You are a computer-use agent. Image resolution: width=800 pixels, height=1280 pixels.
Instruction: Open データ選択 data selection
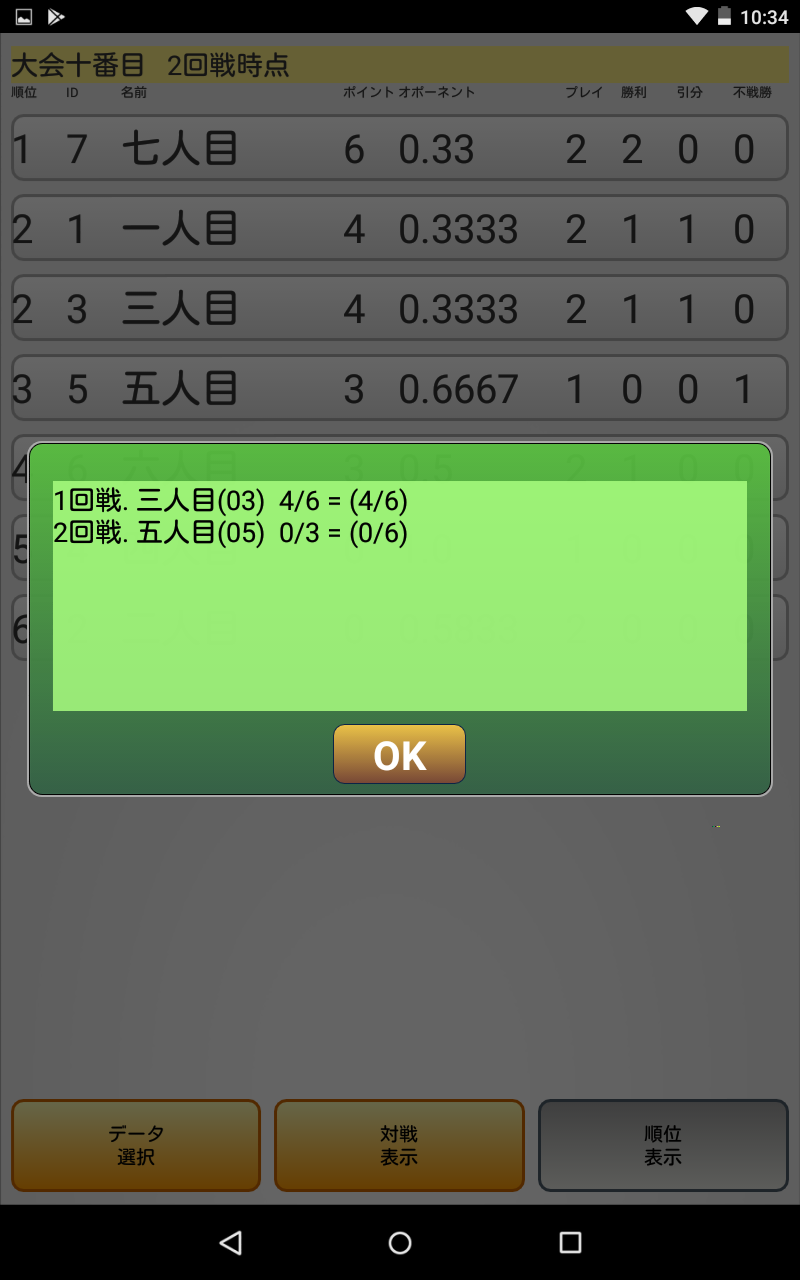click(x=136, y=1146)
